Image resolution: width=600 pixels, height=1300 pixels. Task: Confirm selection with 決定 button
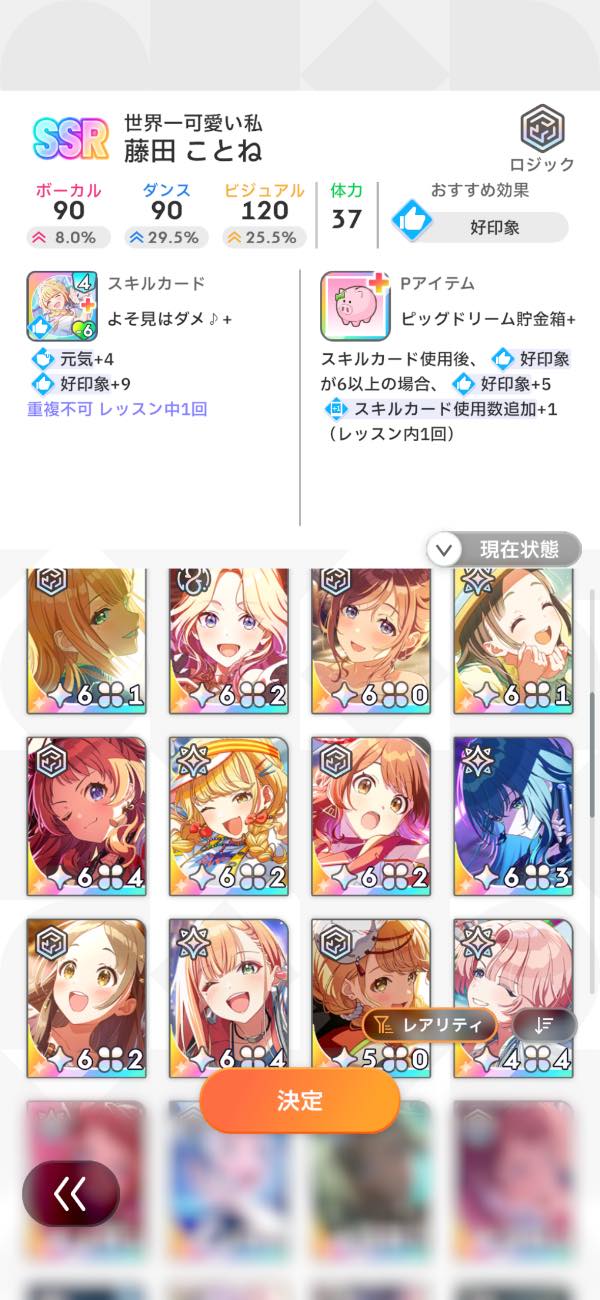click(x=300, y=1100)
